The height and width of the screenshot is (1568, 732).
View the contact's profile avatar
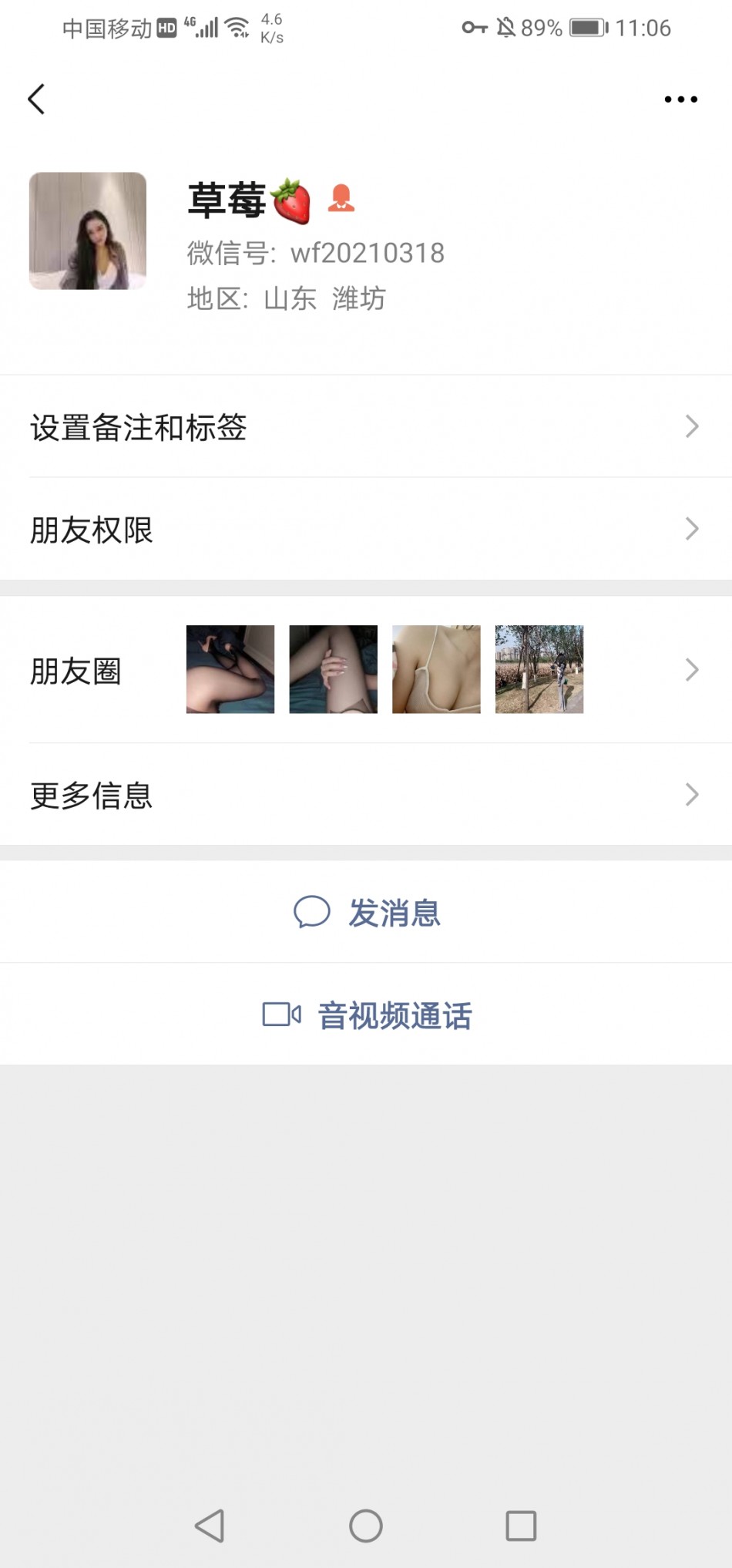click(x=88, y=231)
